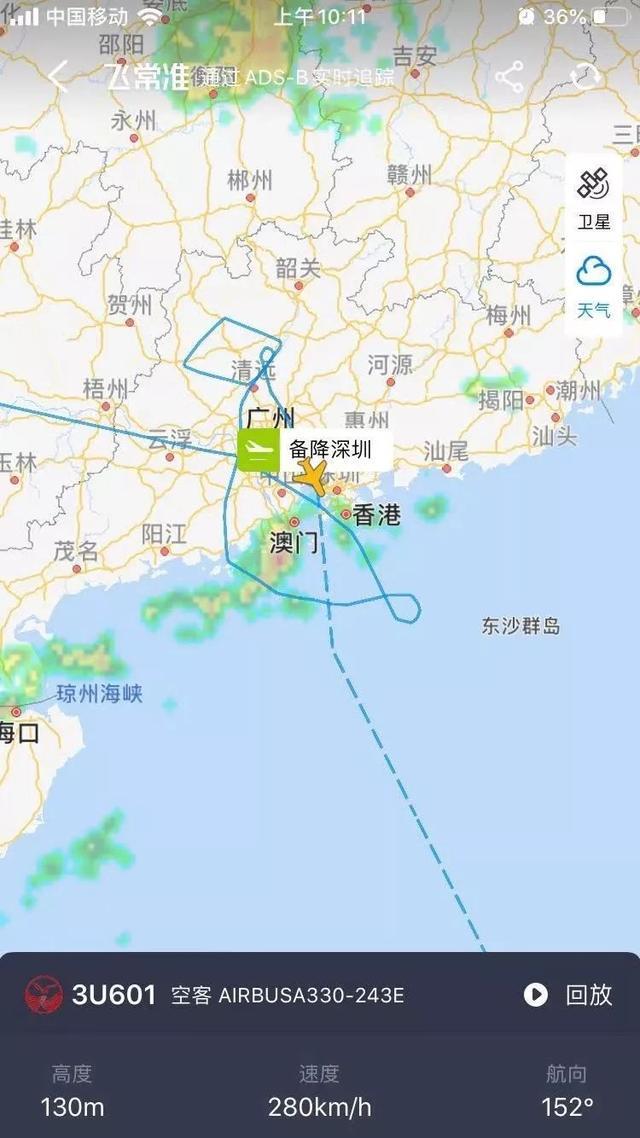Select the yellow airplane marker on the map

tap(313, 475)
